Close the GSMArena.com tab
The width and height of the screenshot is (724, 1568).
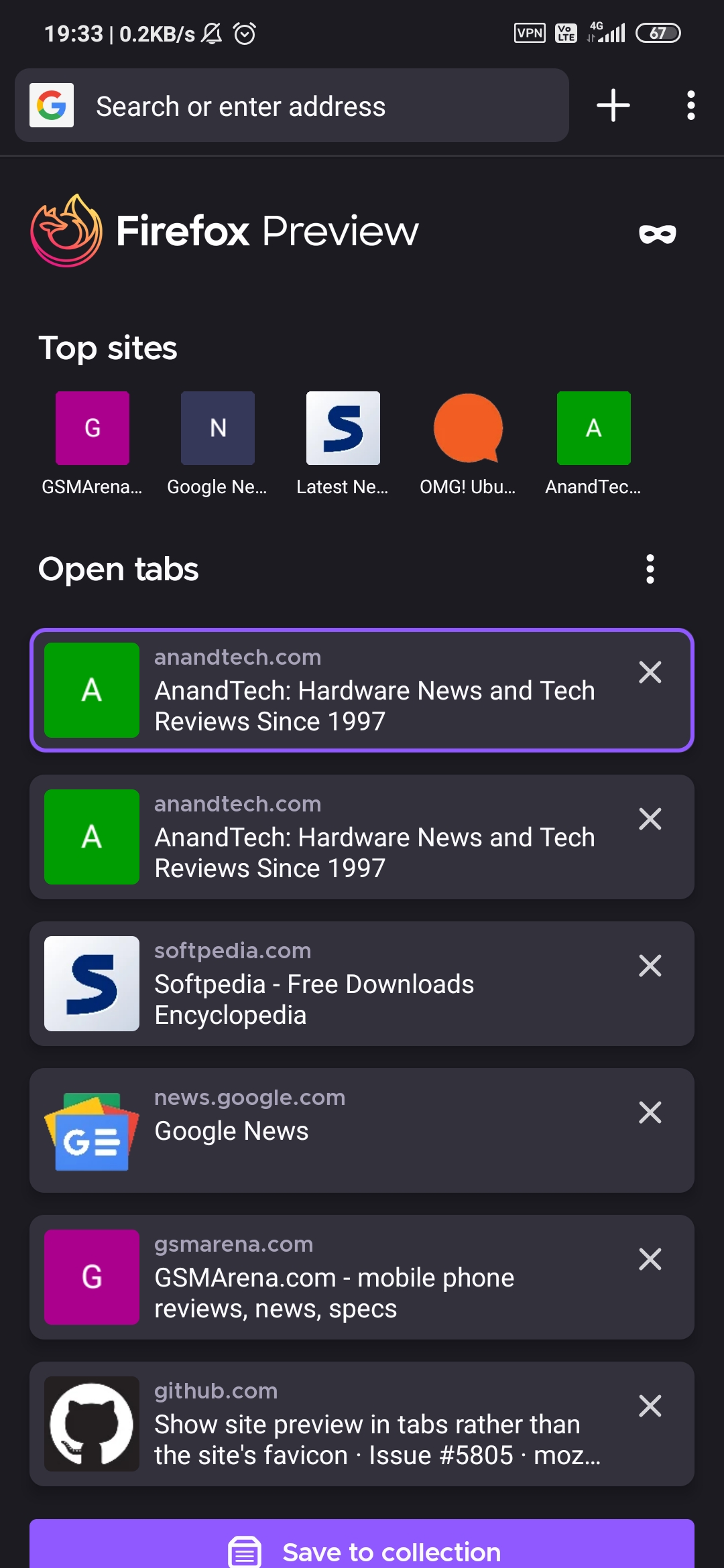pos(650,1259)
